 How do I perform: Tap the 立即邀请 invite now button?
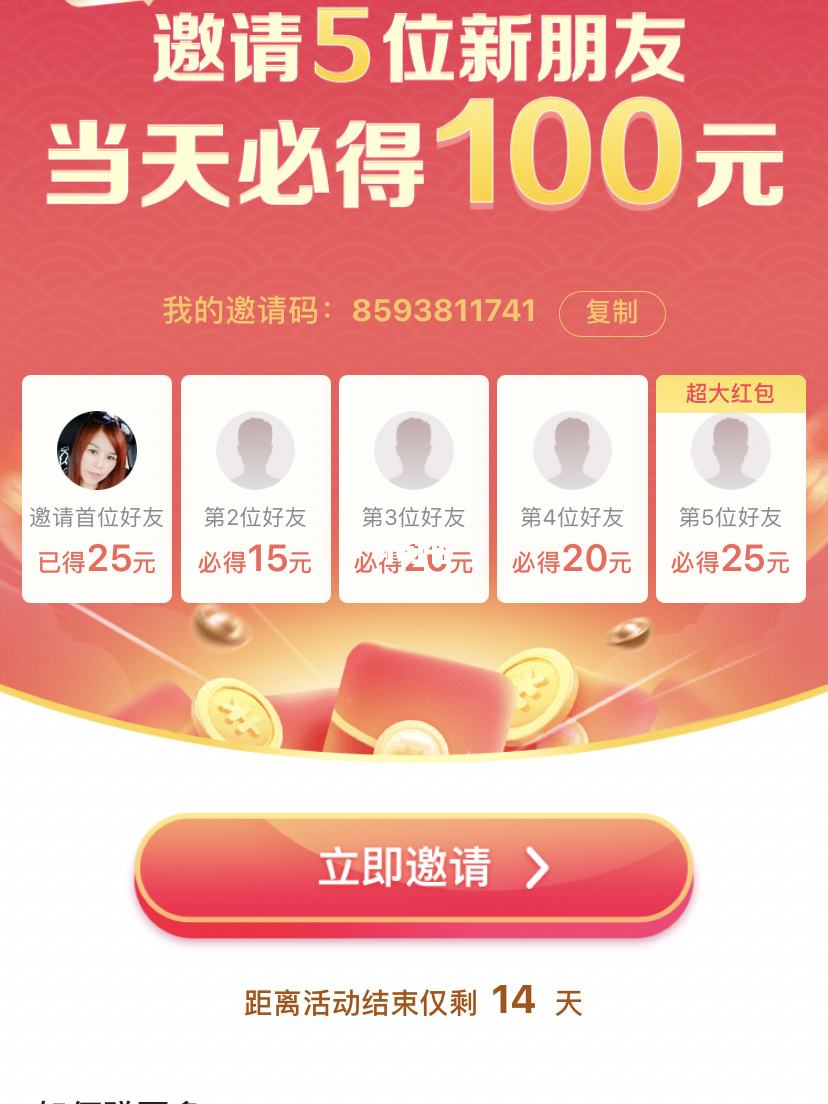click(414, 868)
